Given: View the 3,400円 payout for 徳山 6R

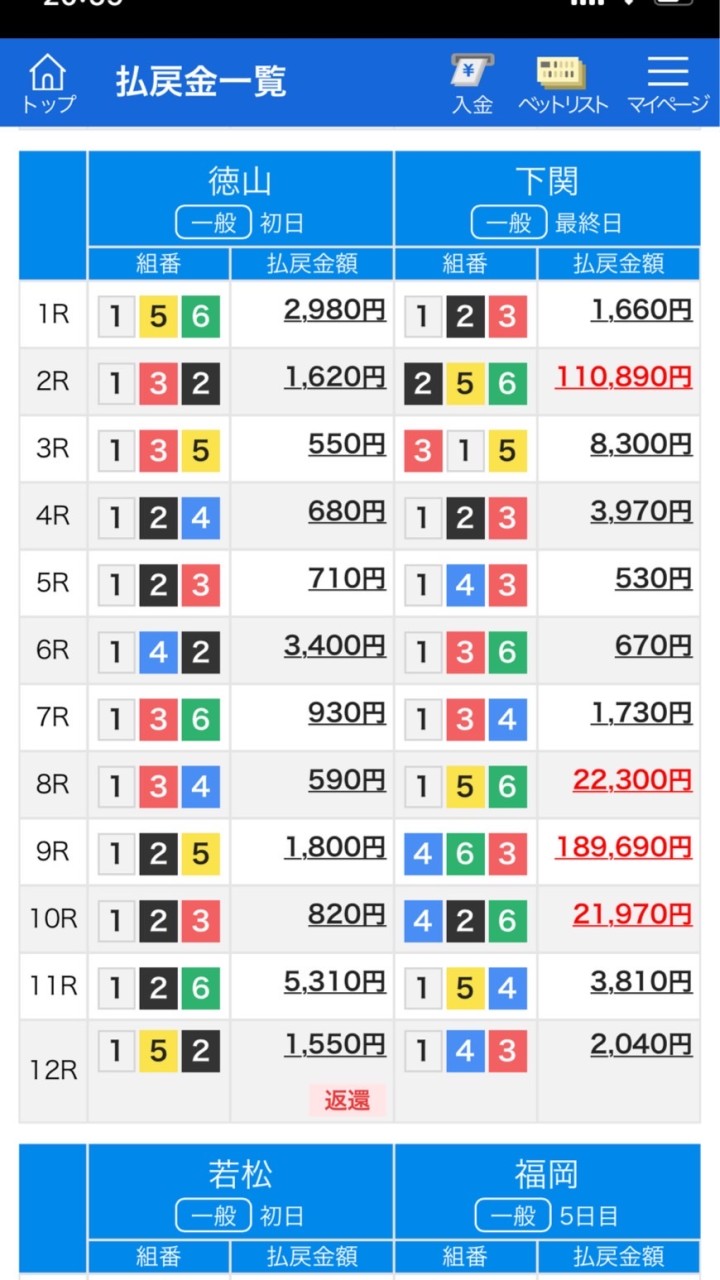Looking at the screenshot, I should (335, 646).
